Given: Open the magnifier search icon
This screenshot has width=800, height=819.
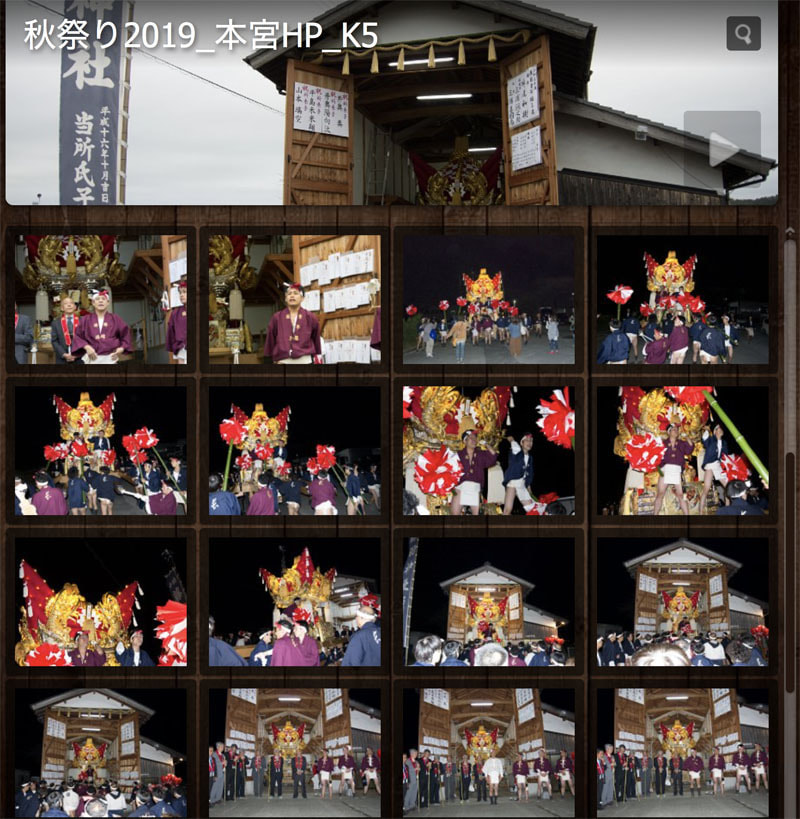Looking at the screenshot, I should pyautogui.click(x=743, y=34).
